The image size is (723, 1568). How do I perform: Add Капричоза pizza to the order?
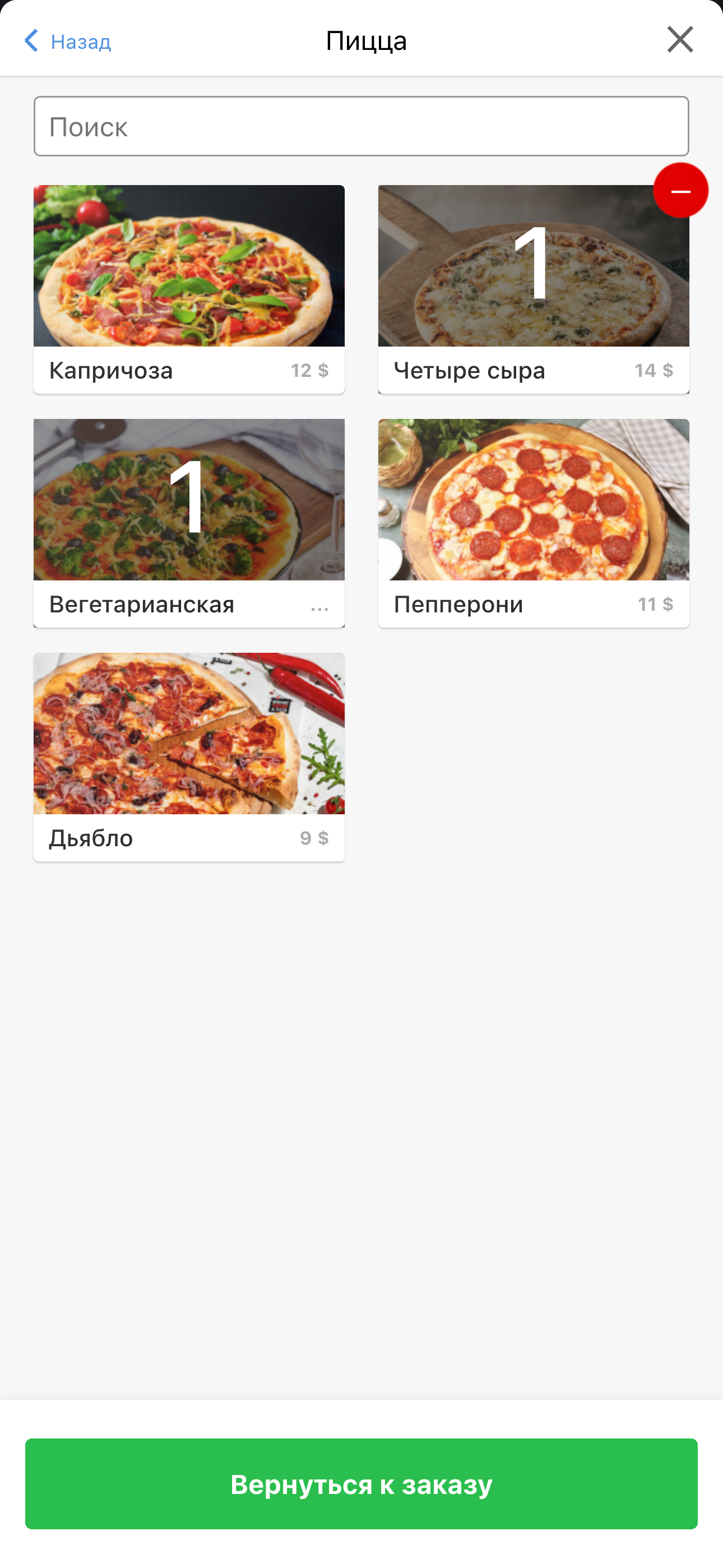(189, 289)
